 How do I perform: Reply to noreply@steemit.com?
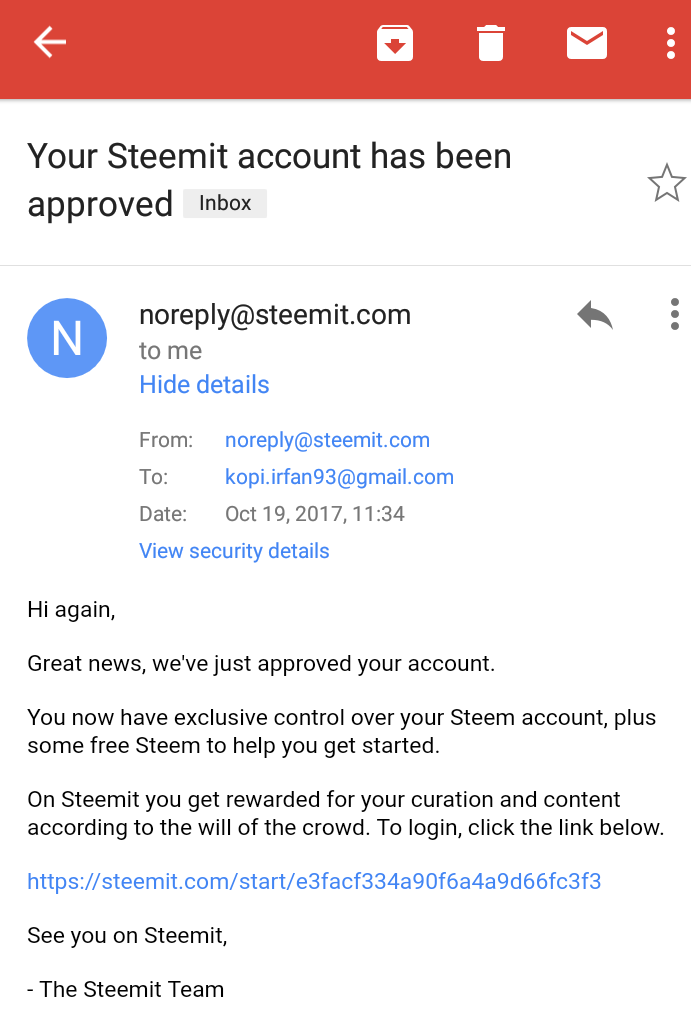(x=595, y=316)
